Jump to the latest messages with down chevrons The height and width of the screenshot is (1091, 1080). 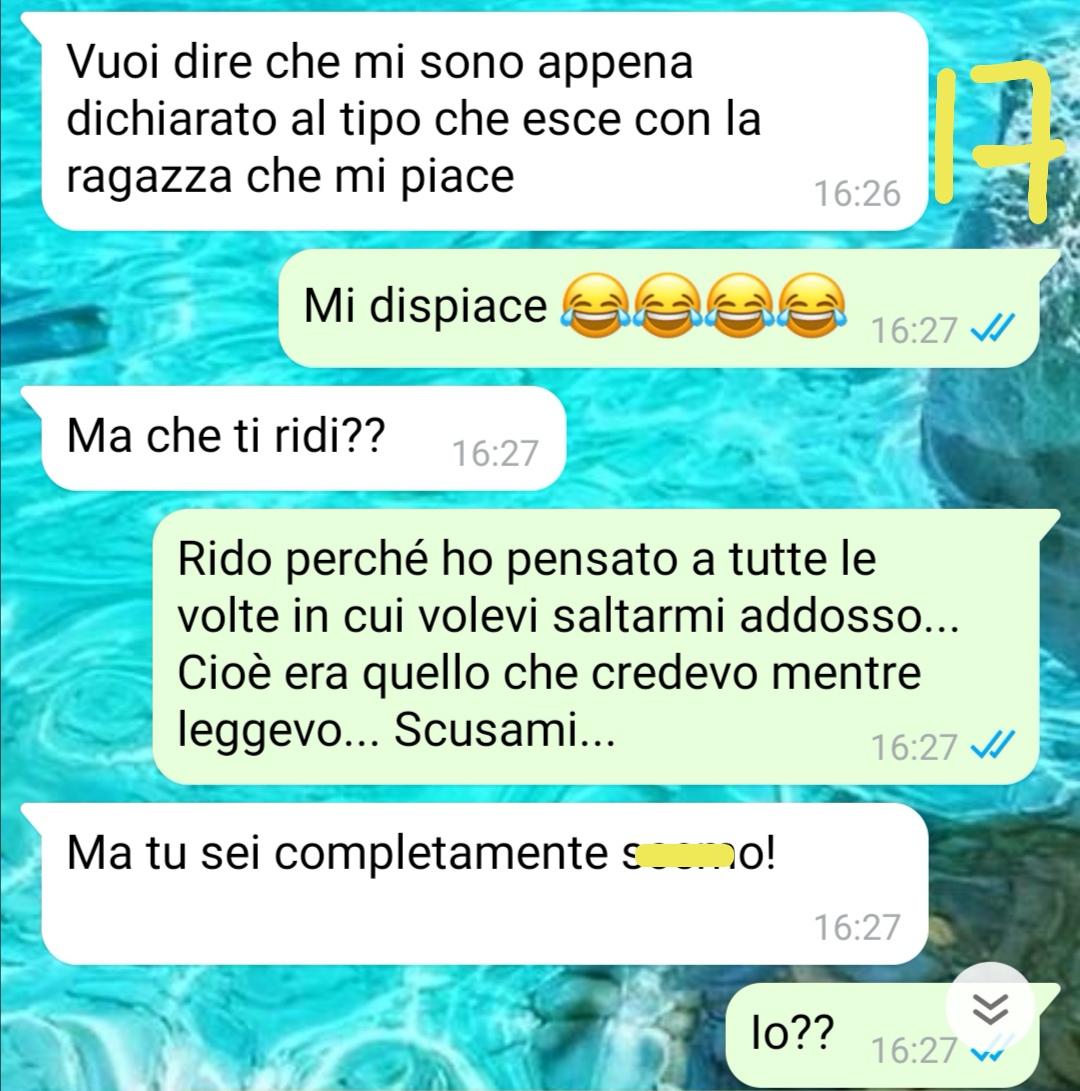pyautogui.click(x=990, y=1010)
